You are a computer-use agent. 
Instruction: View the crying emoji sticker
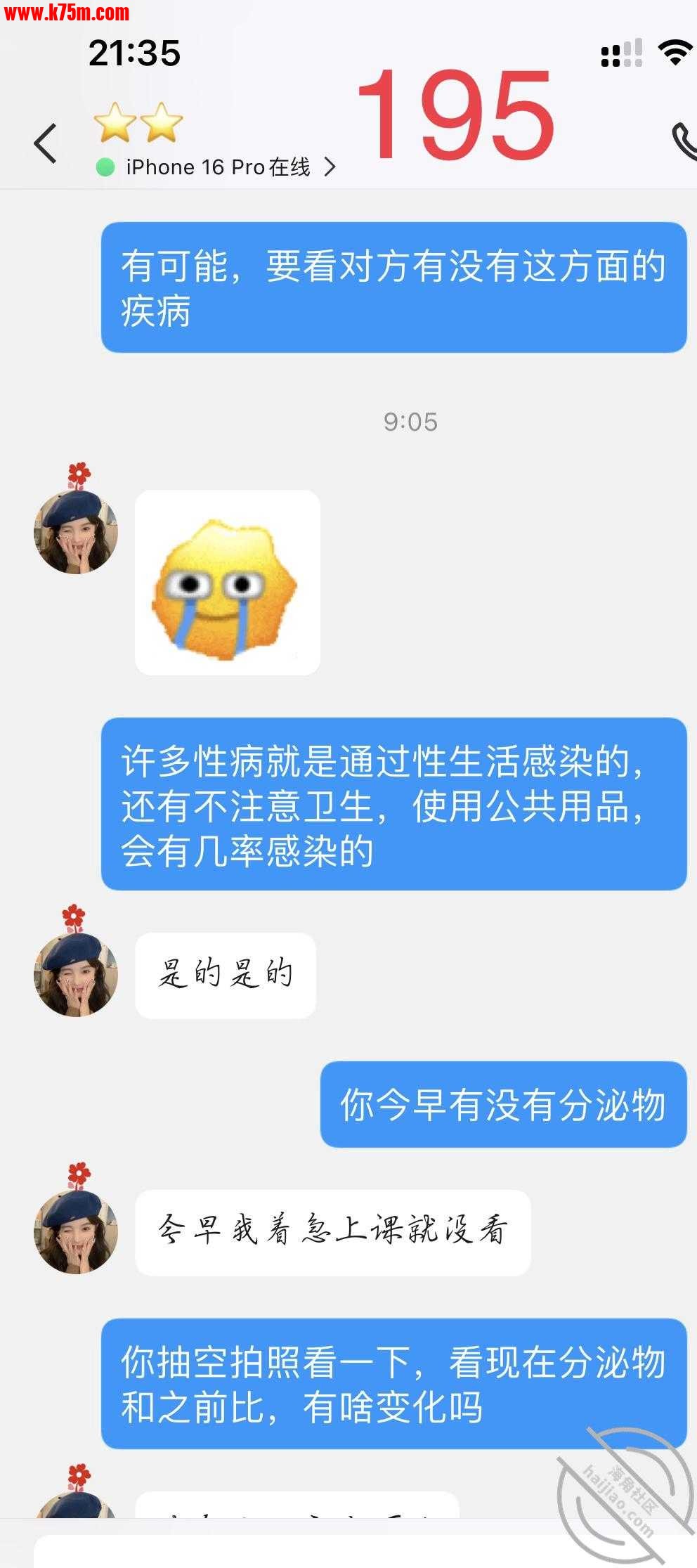tap(227, 583)
